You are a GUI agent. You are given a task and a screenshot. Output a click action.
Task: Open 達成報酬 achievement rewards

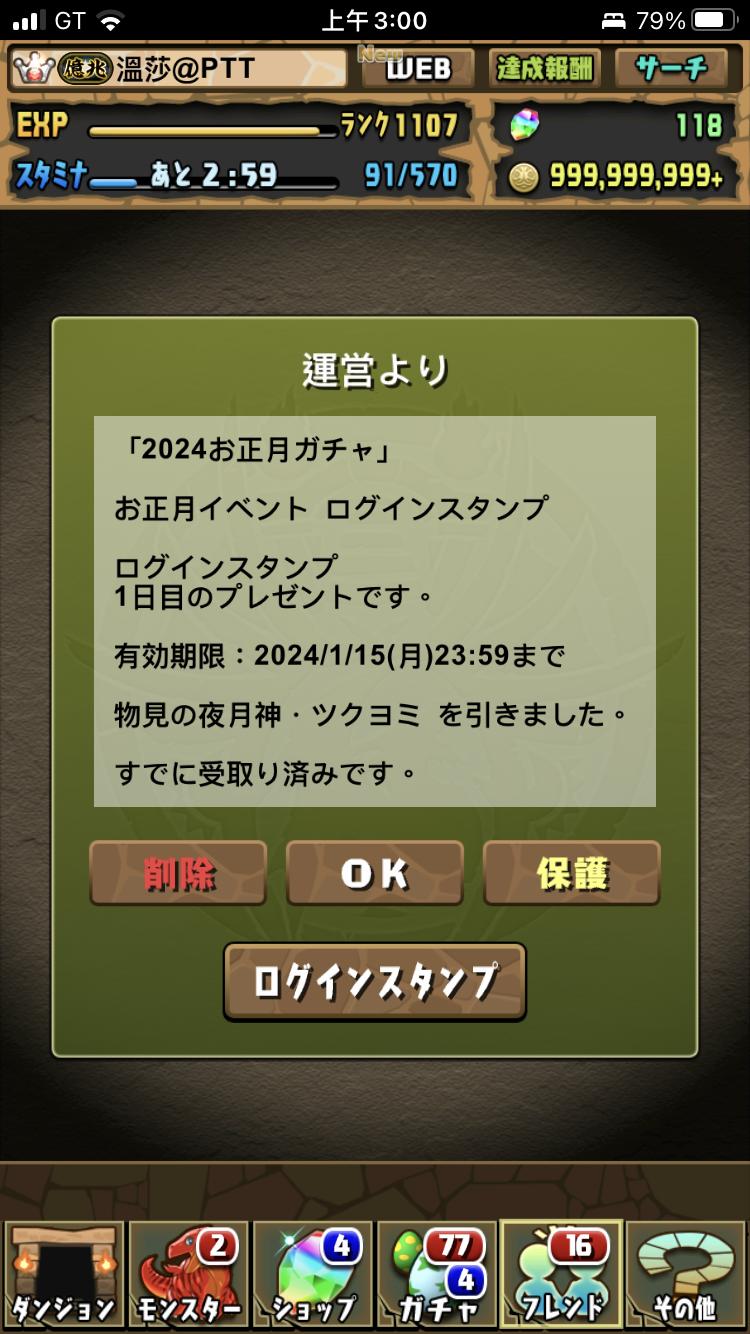pos(545,68)
